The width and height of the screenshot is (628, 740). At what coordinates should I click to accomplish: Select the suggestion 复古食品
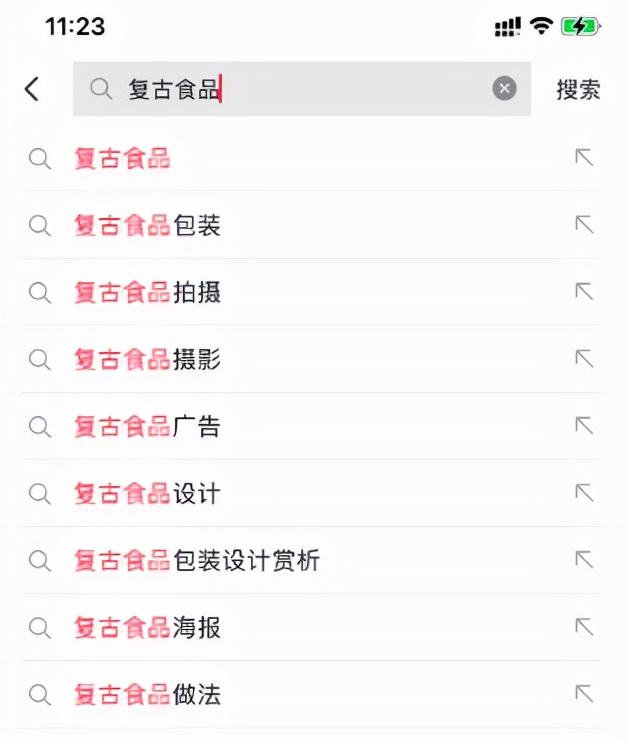pyautogui.click(x=122, y=158)
